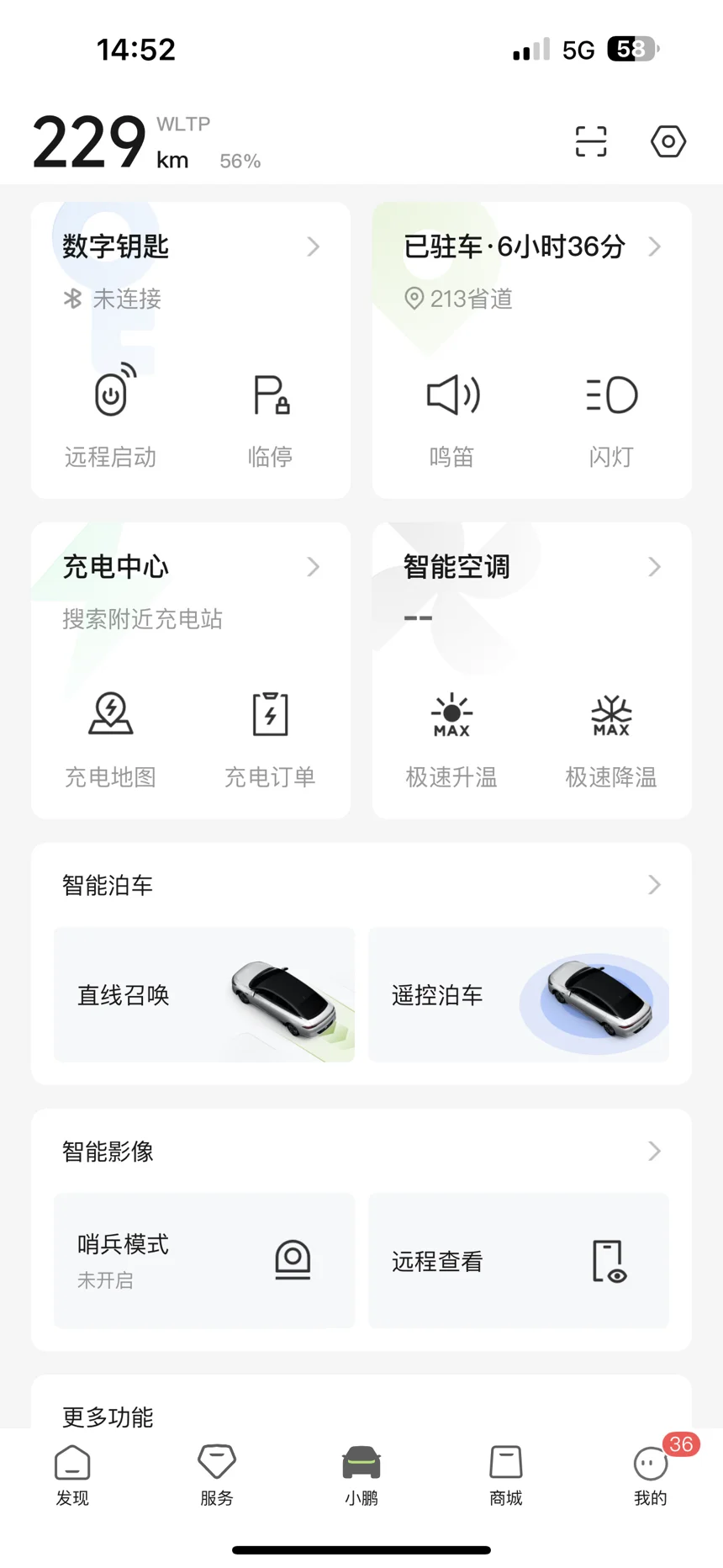Switch to the 商城 store tab
This screenshot has width=723, height=1568.
(506, 1475)
